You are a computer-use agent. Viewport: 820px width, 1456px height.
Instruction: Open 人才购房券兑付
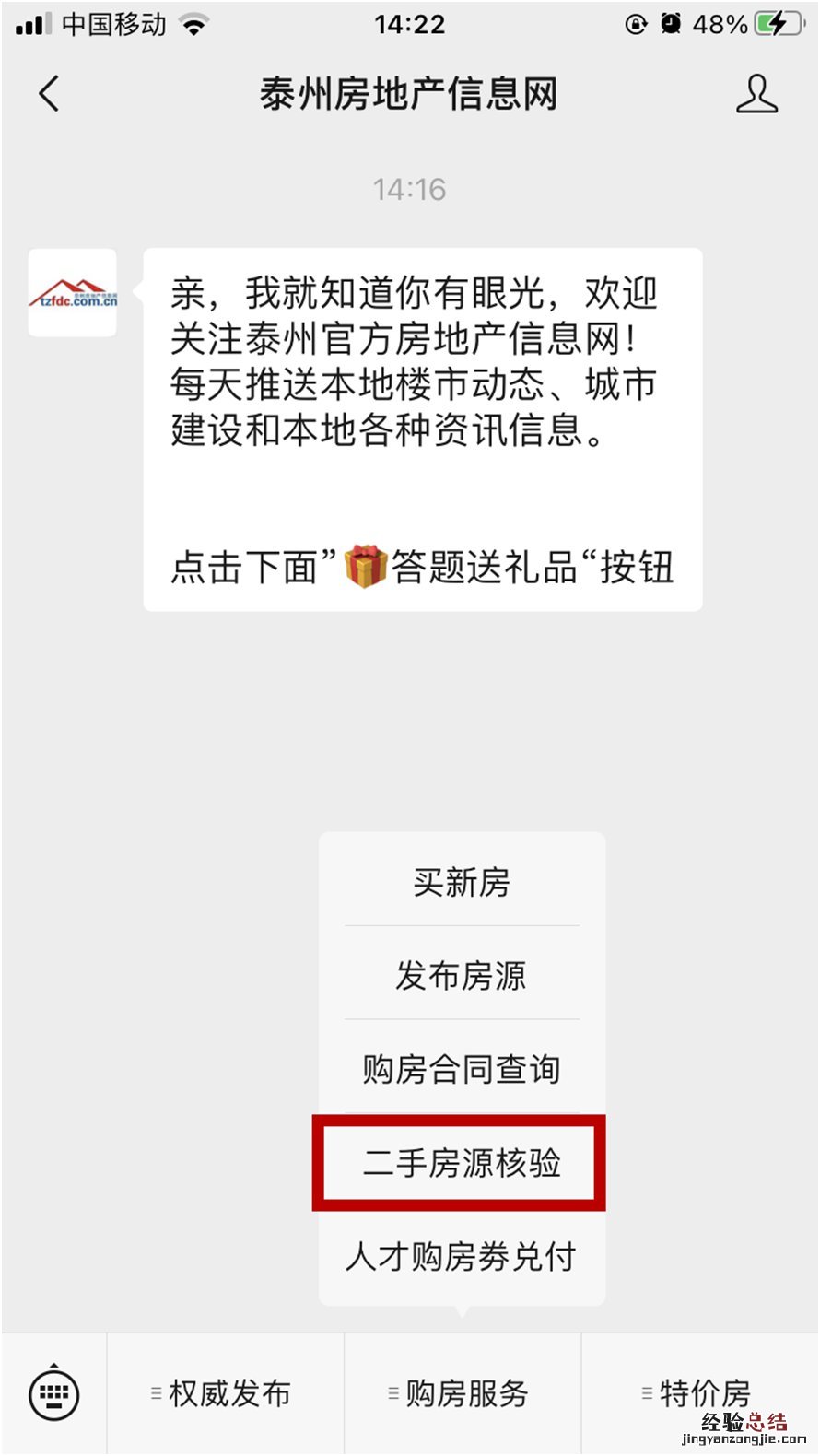click(462, 1256)
